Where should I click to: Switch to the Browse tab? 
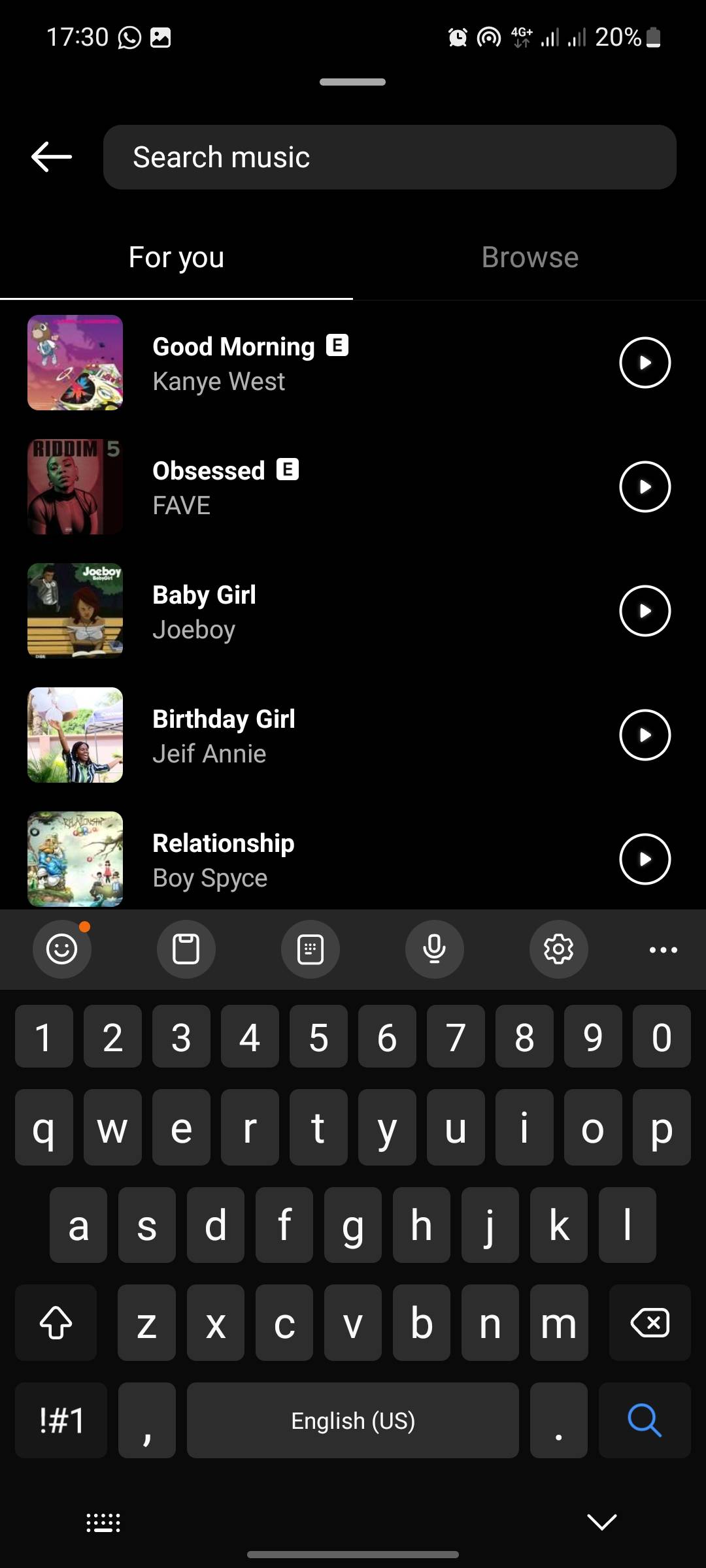tap(529, 257)
